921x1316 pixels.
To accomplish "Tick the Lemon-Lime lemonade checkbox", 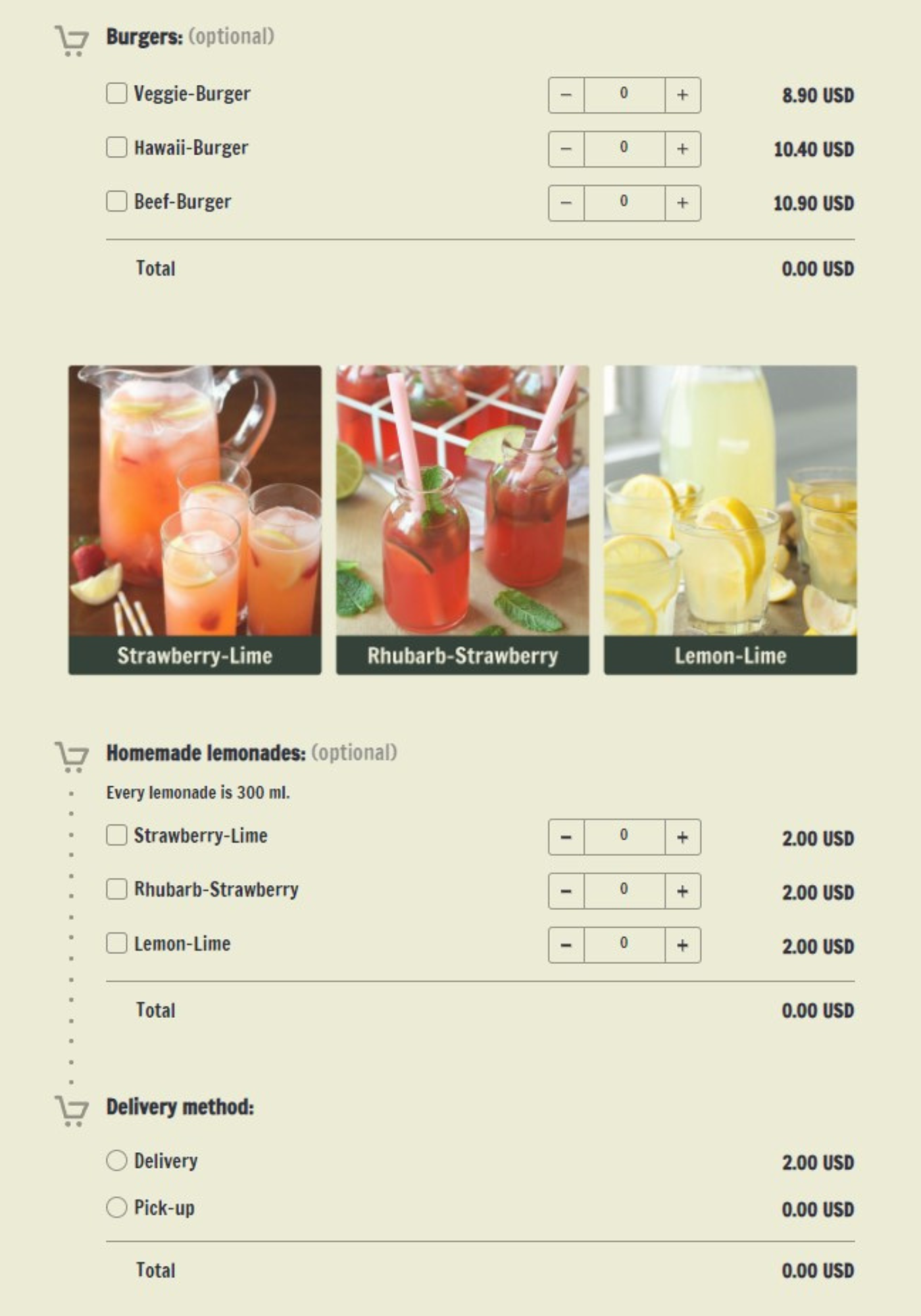I will [116, 944].
